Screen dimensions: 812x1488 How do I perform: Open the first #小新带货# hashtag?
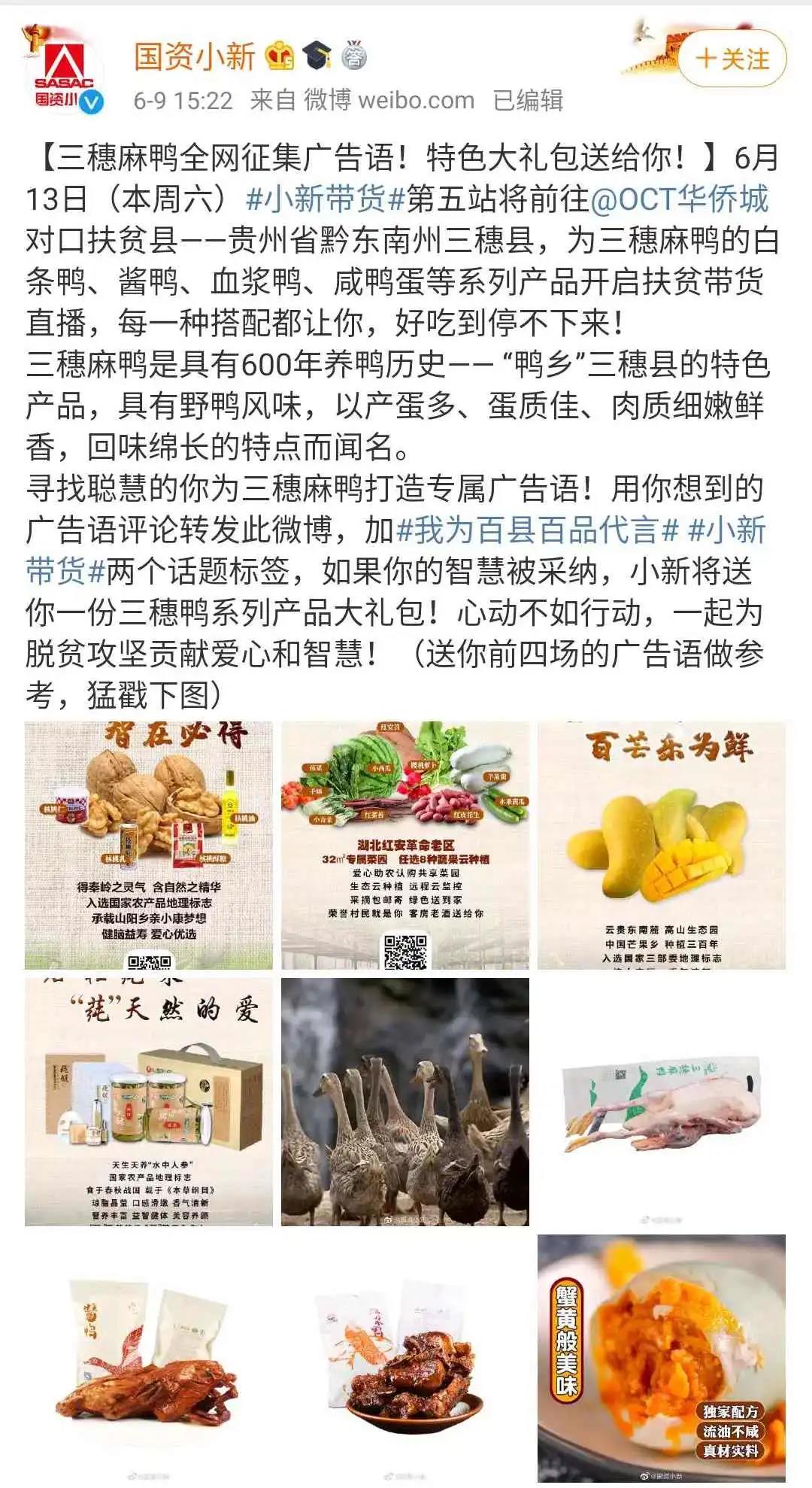[326, 199]
